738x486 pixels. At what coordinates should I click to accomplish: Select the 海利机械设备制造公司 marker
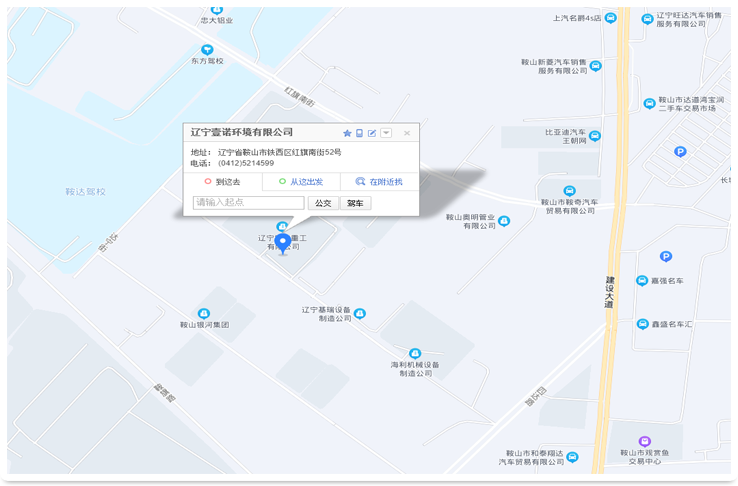415,354
